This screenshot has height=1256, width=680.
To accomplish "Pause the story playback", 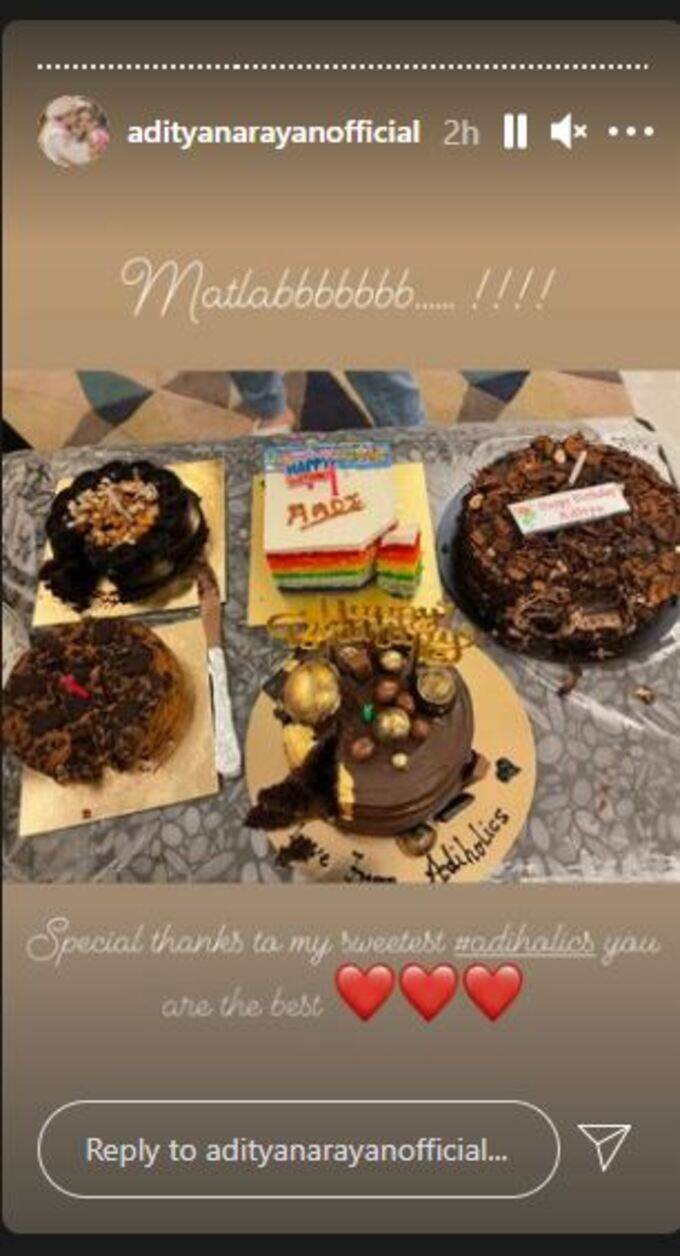I will 515,131.
